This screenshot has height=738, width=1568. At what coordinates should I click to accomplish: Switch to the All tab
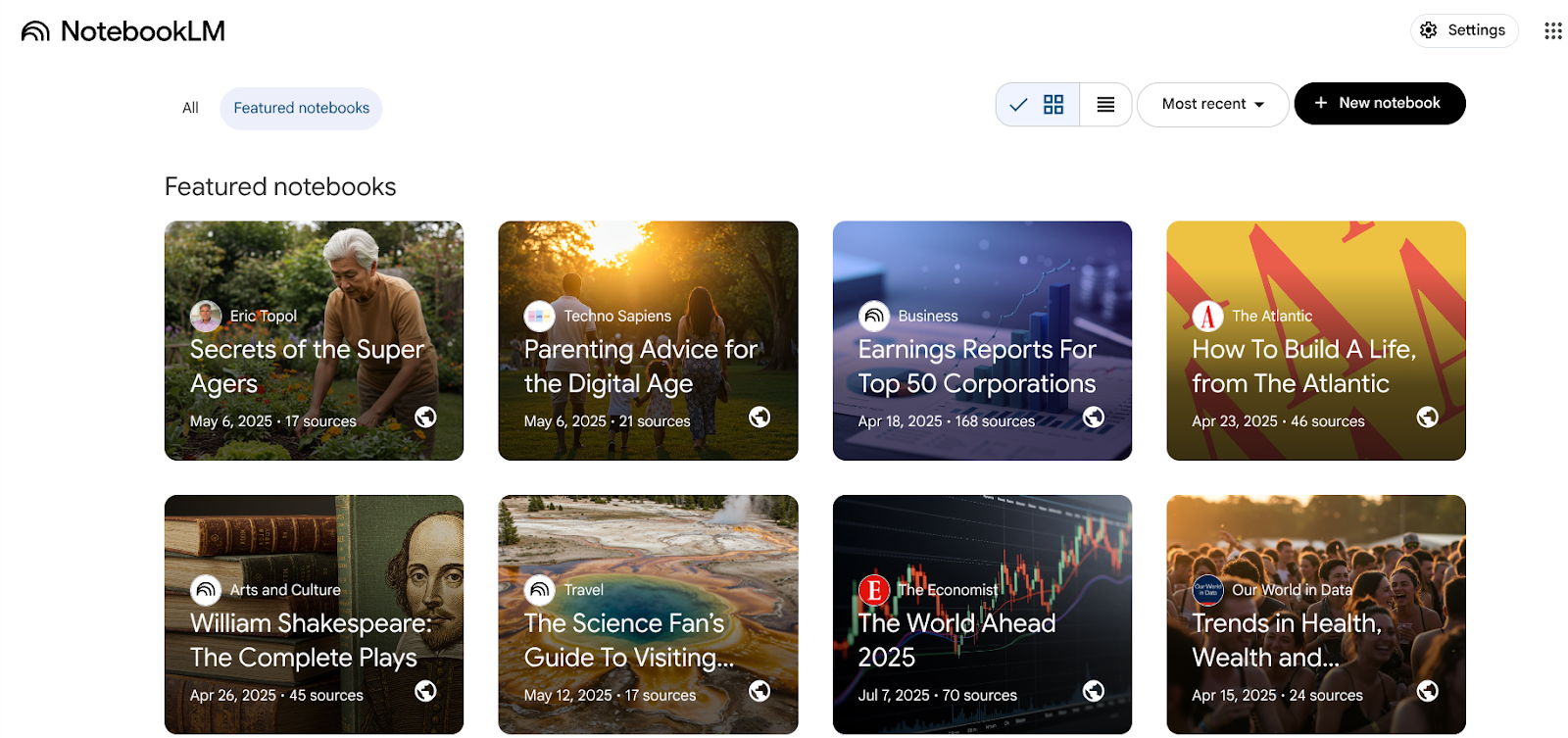click(190, 108)
